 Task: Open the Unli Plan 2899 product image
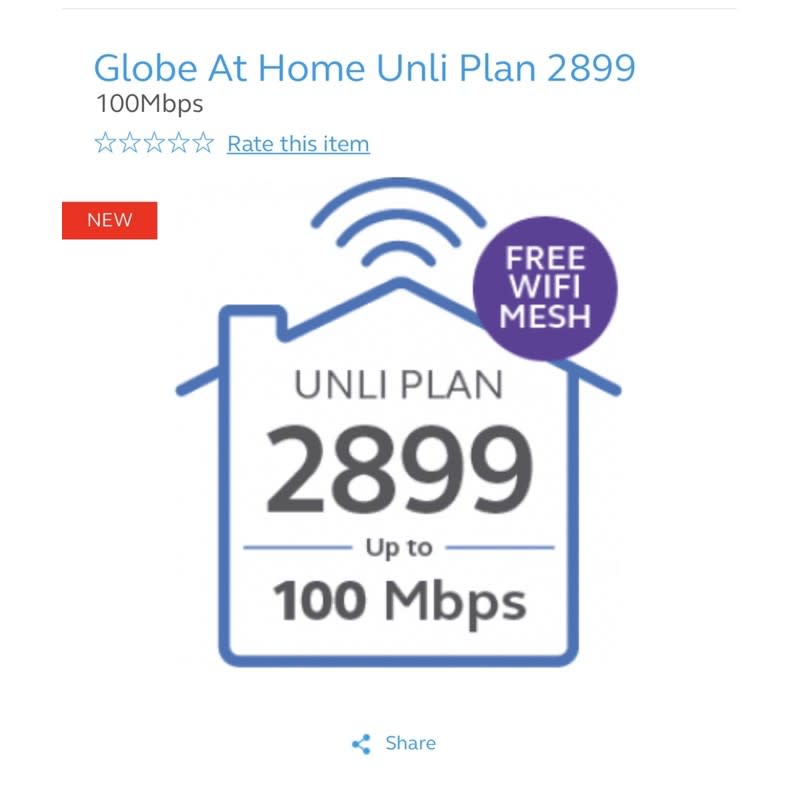pyautogui.click(x=398, y=422)
